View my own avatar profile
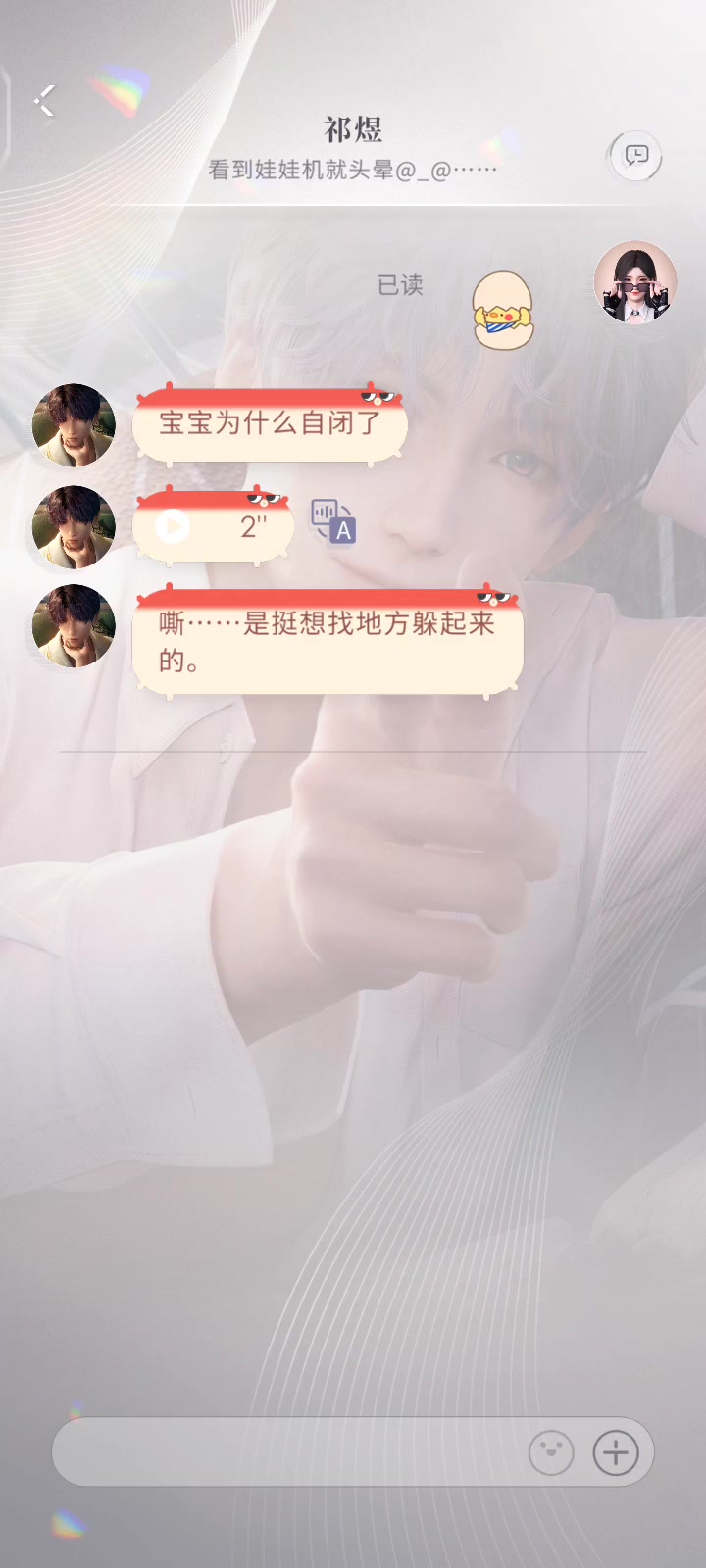Screen dimensions: 706x1568 pyautogui.click(x=635, y=282)
